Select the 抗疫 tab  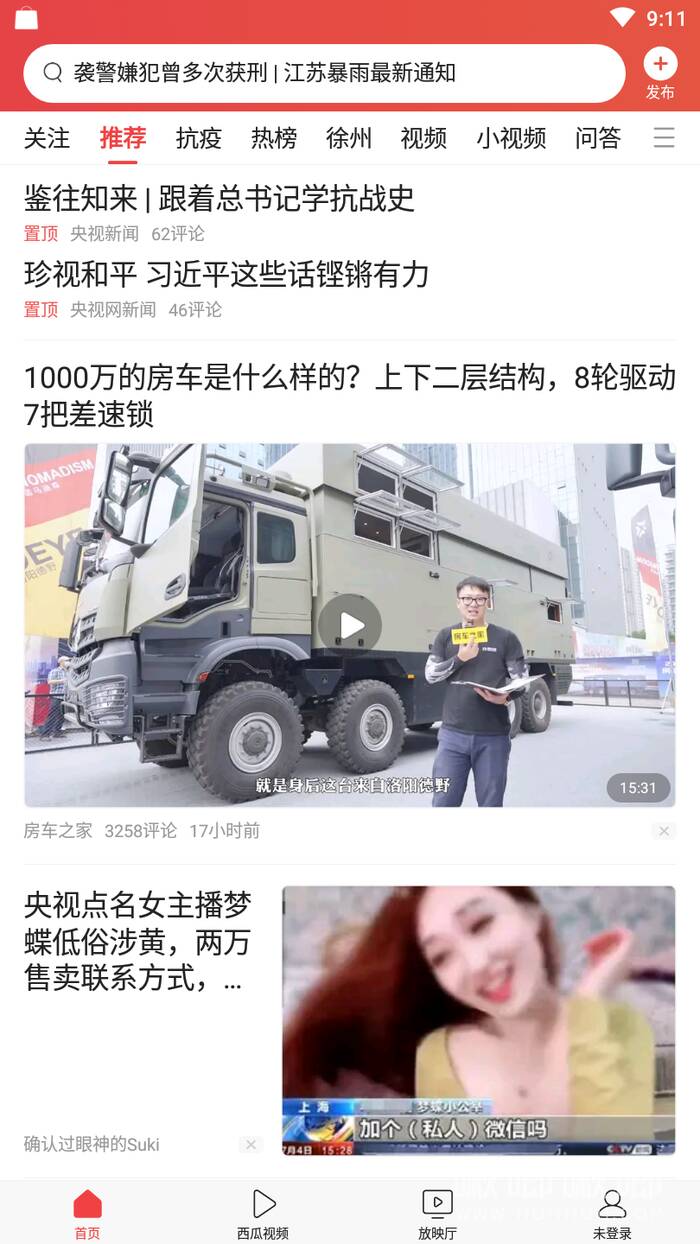tap(198, 138)
